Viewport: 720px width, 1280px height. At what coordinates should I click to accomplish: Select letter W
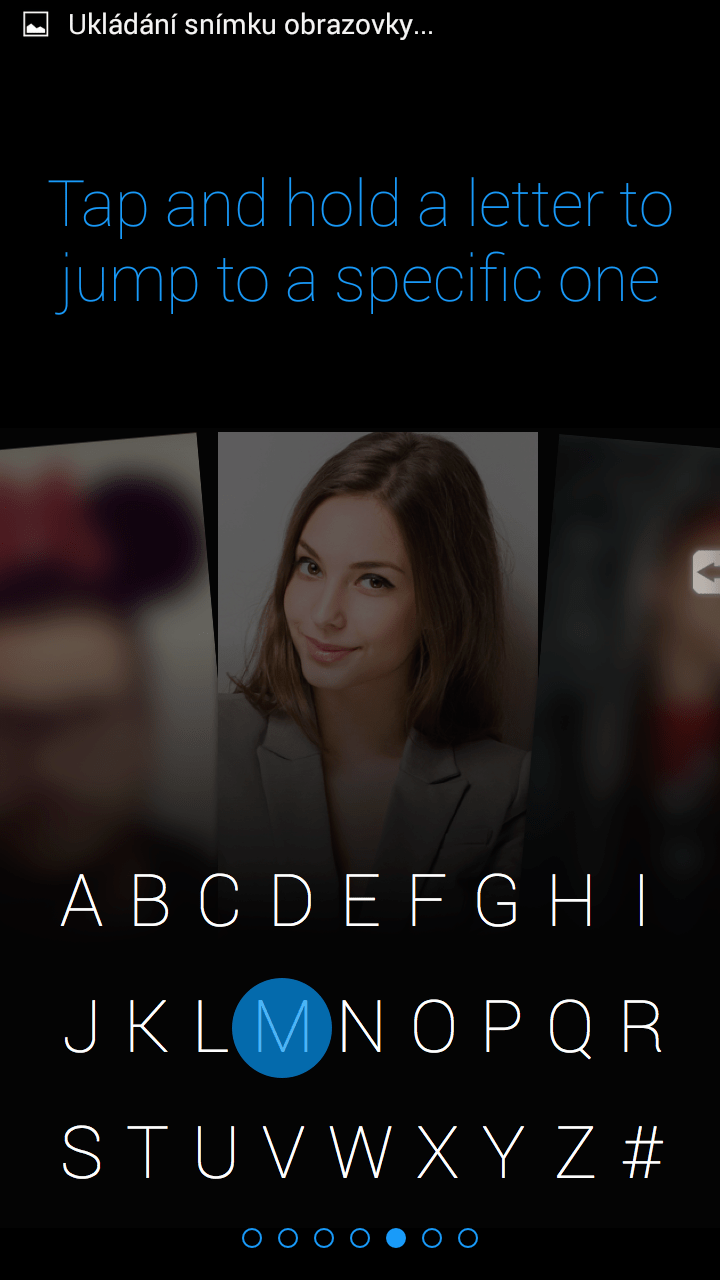point(361,1152)
